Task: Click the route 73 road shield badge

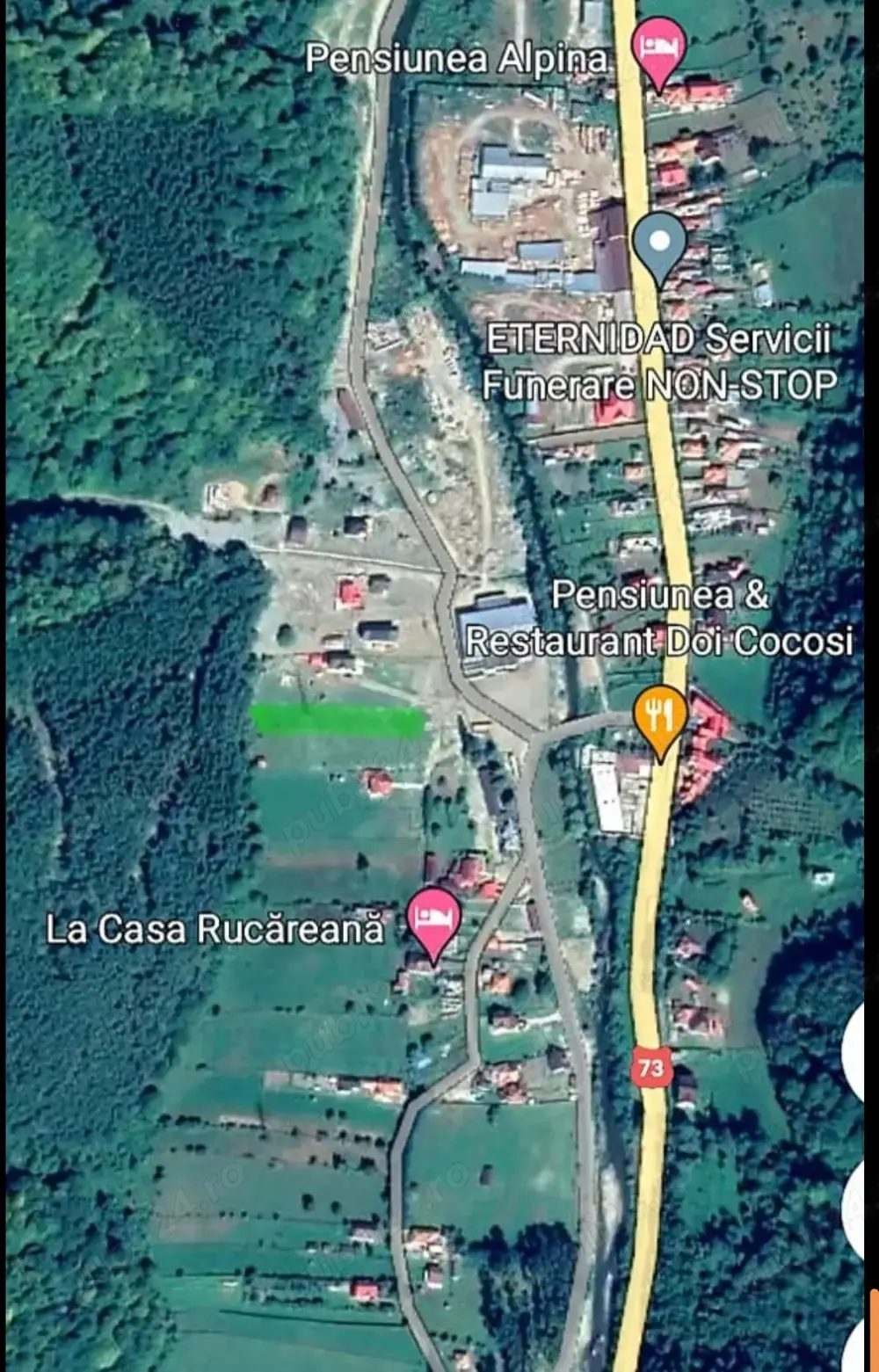Action: (651, 1065)
